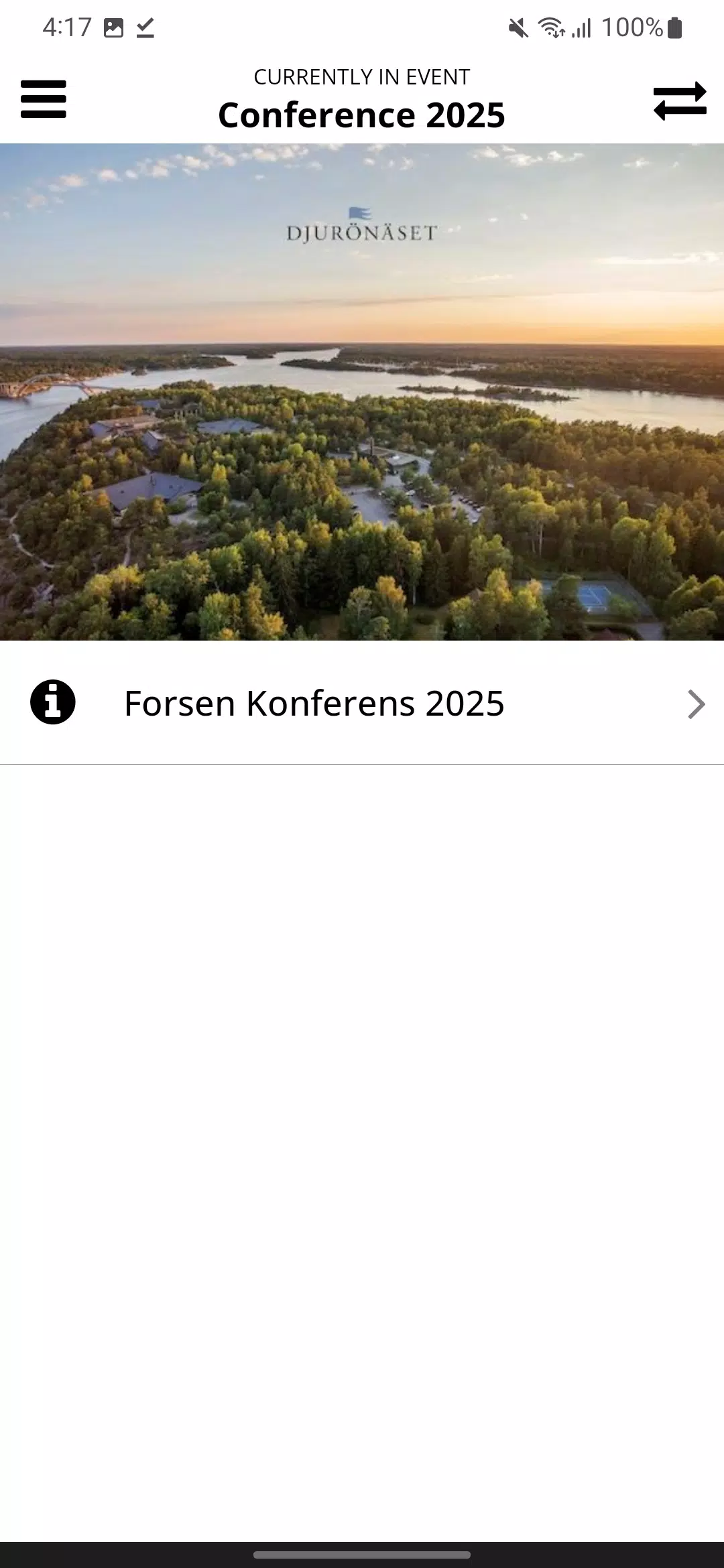Open the Forsen Konferens 2025 row
Viewport: 724px width, 1568px height.
point(362,704)
